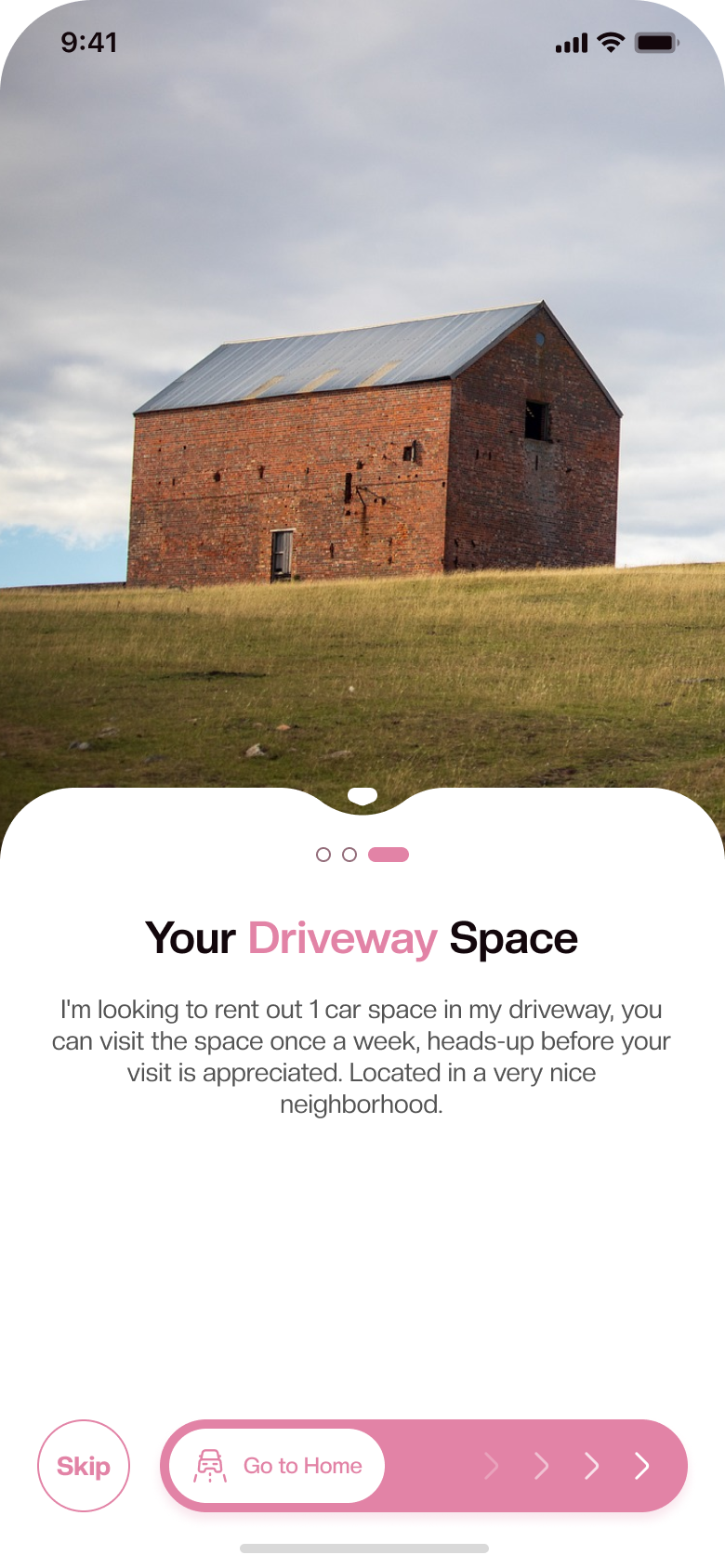Tap the Skip button
The height and width of the screenshot is (1568, 725).
point(84,1466)
